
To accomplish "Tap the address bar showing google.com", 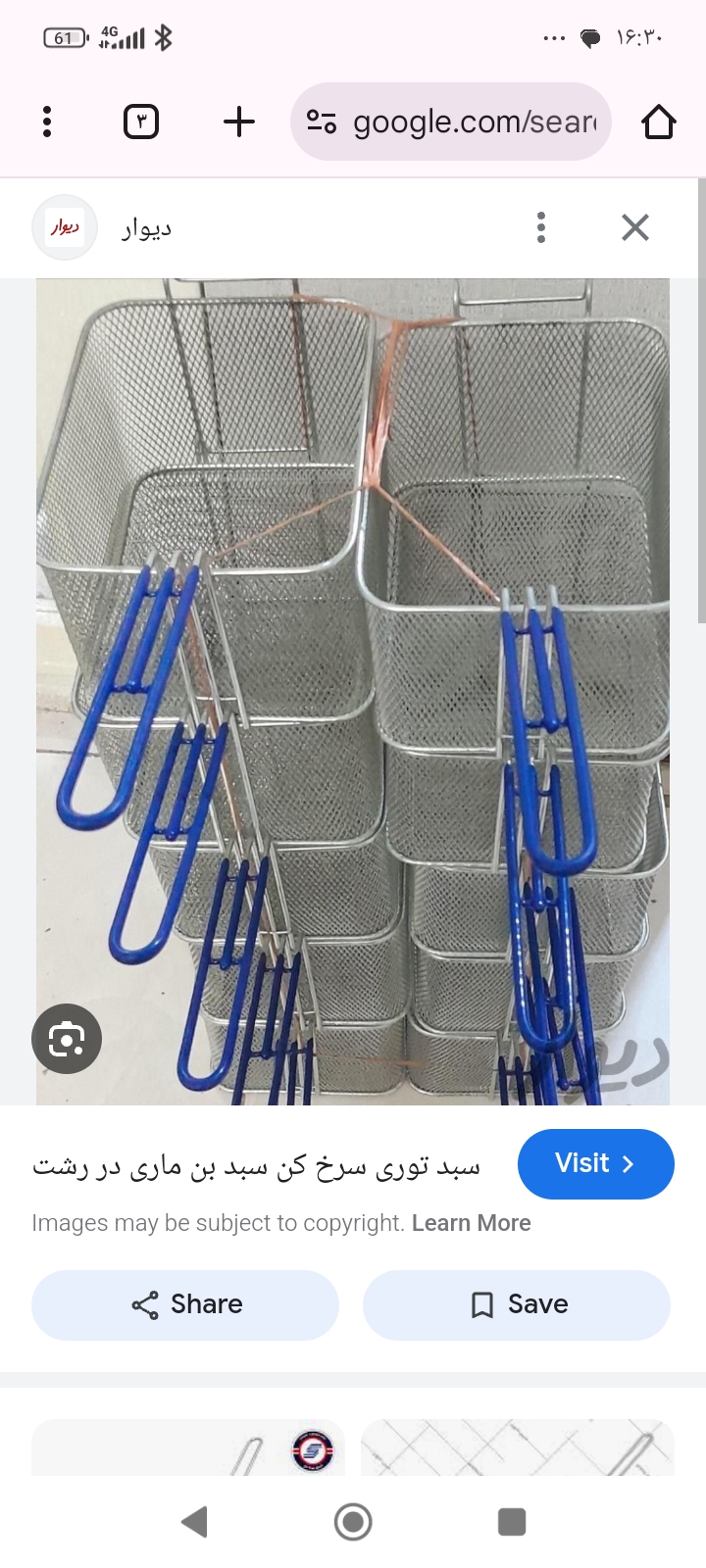I will point(451,122).
